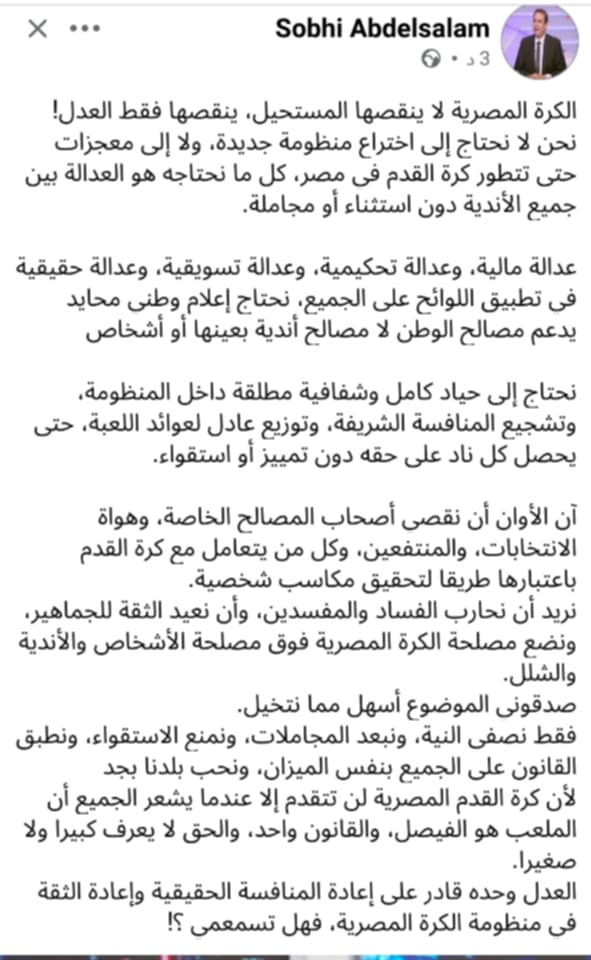This screenshot has width=591, height=960.
Task: Open the three-dot post options menu
Action: (85, 28)
